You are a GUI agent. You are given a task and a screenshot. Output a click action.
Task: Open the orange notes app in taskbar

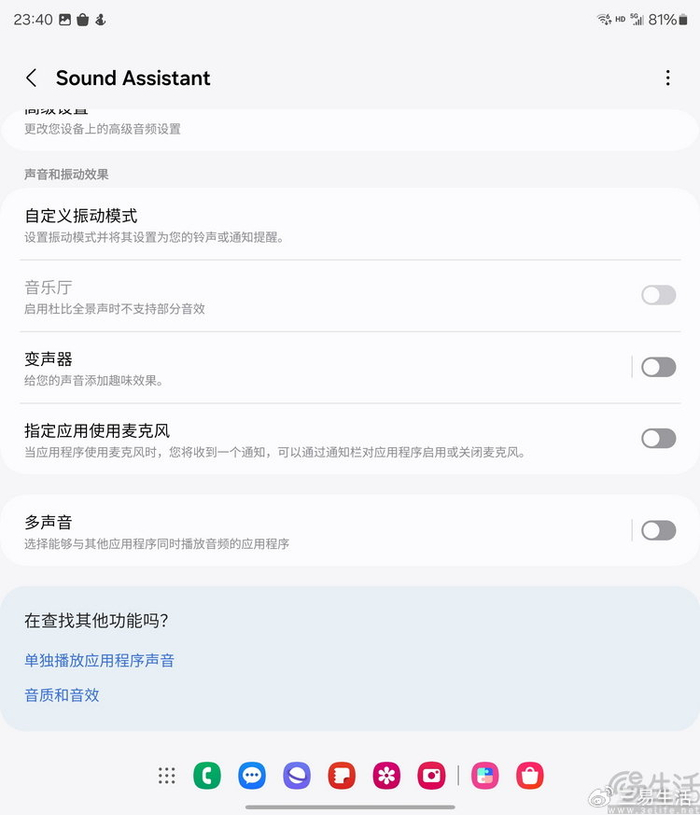click(x=341, y=776)
